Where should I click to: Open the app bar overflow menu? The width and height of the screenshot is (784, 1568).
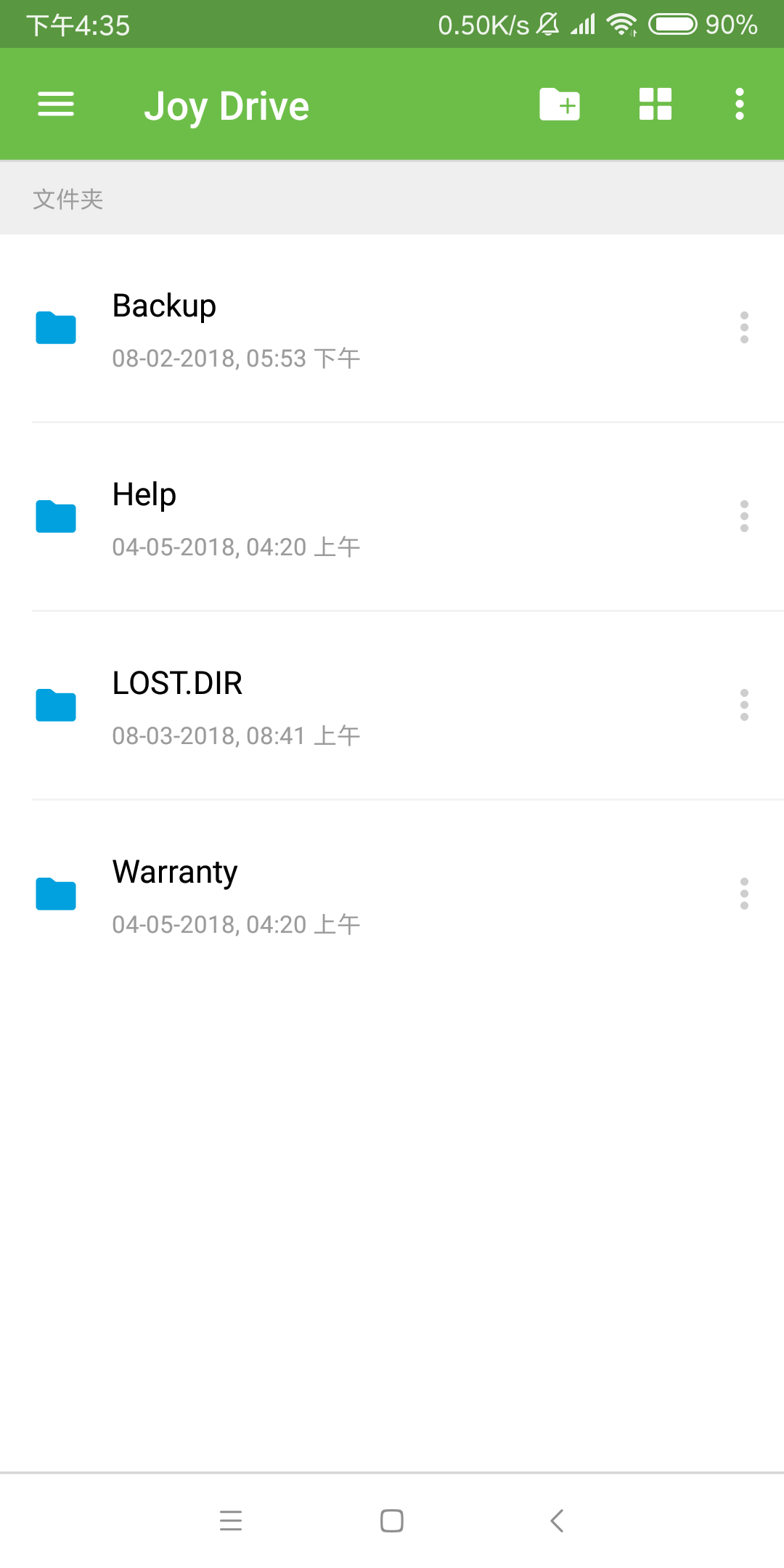739,105
